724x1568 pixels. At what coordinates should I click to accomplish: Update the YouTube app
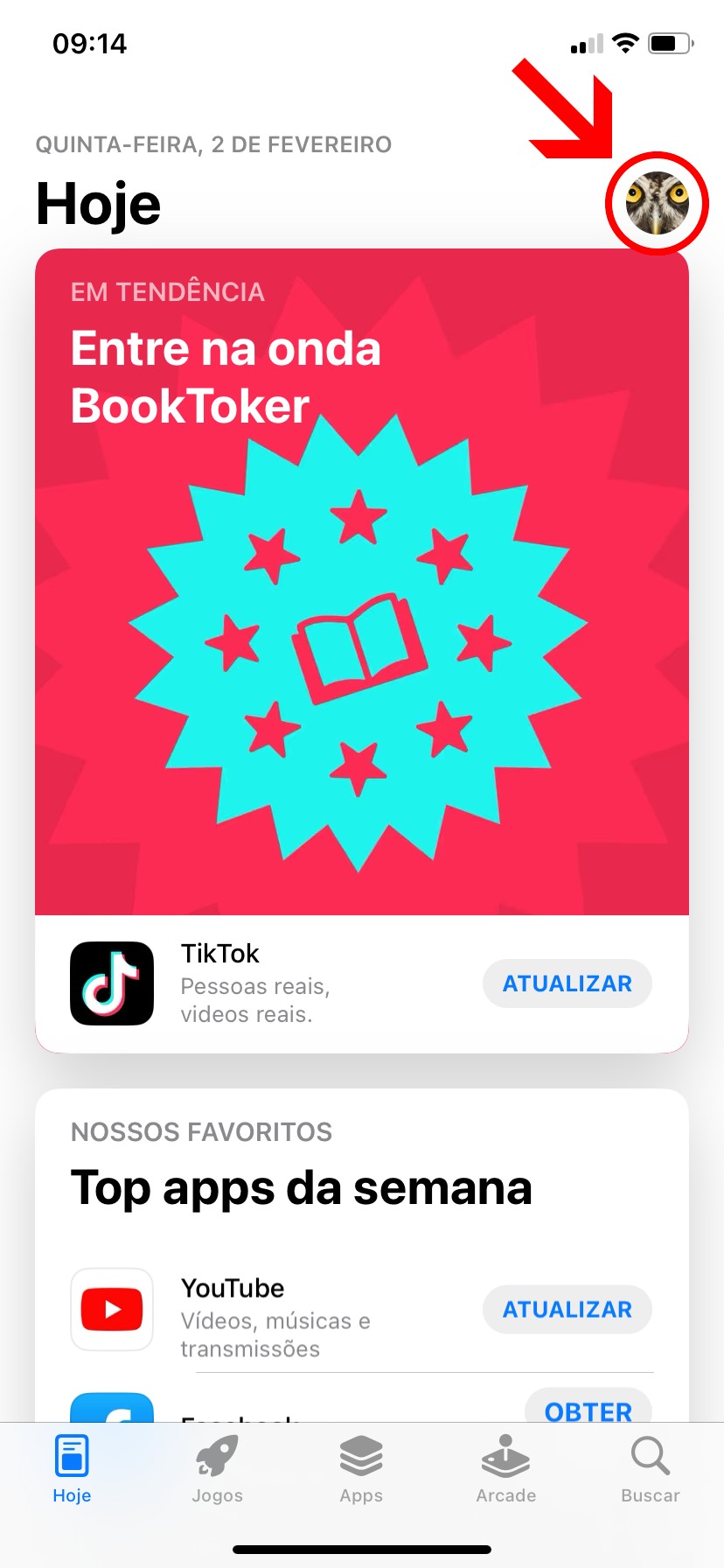coord(567,1309)
